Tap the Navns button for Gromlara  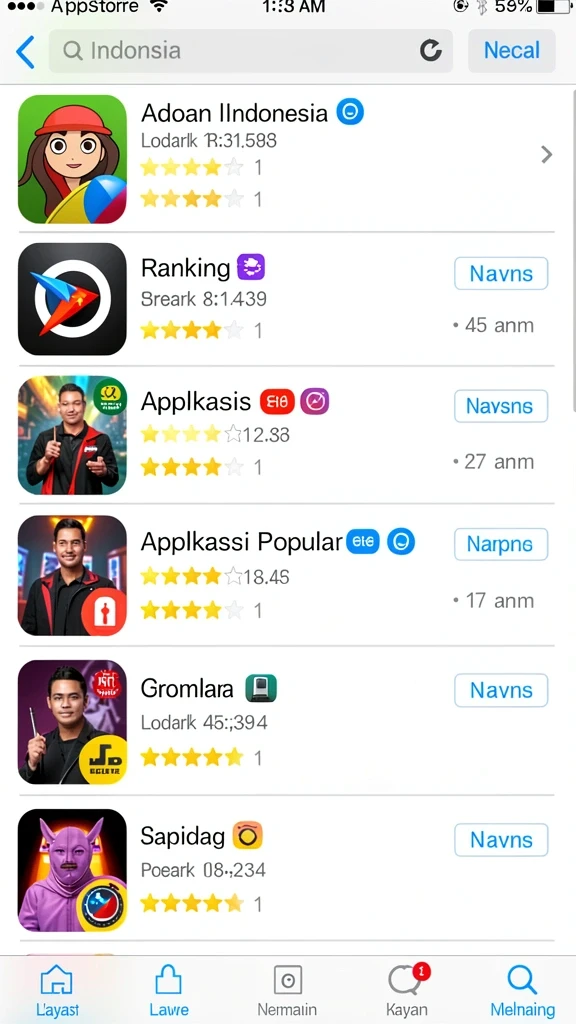(501, 690)
